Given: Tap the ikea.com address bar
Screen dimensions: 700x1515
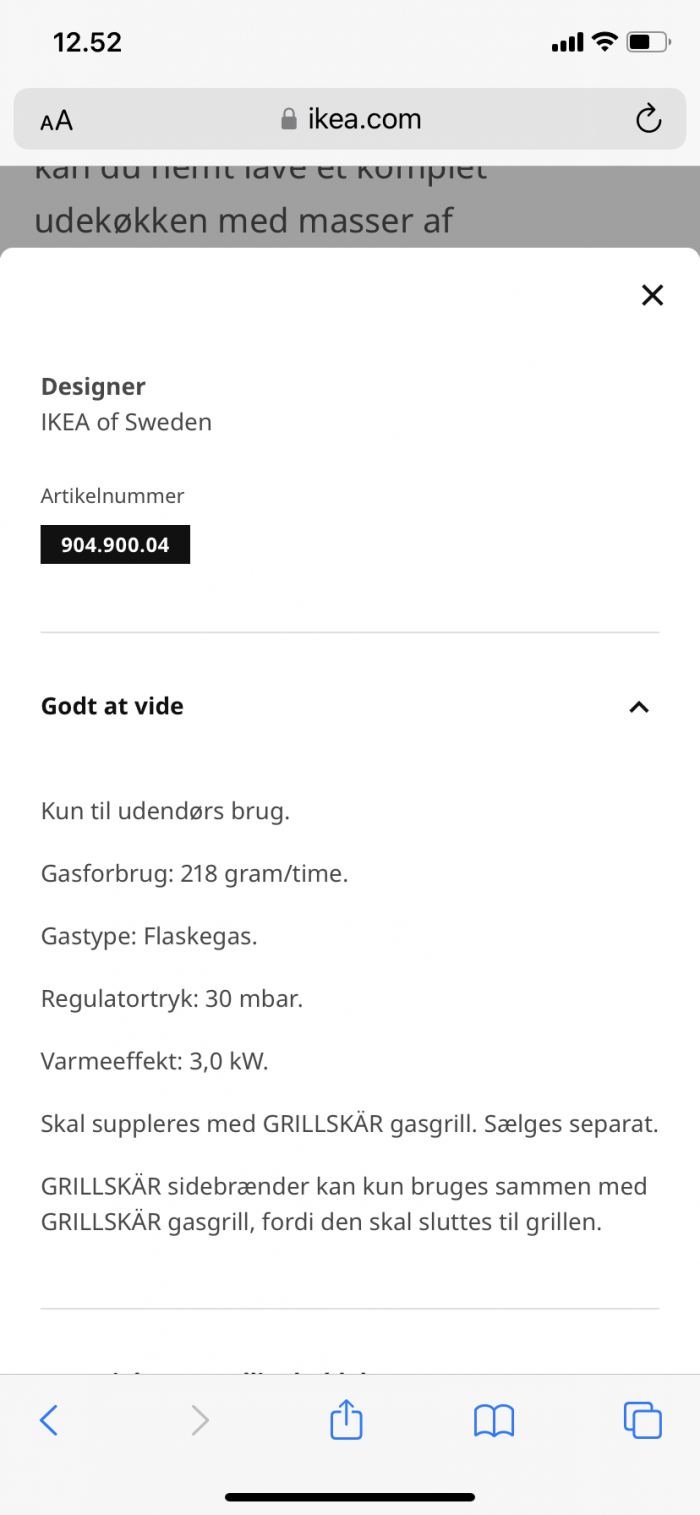Looking at the screenshot, I should pos(350,120).
